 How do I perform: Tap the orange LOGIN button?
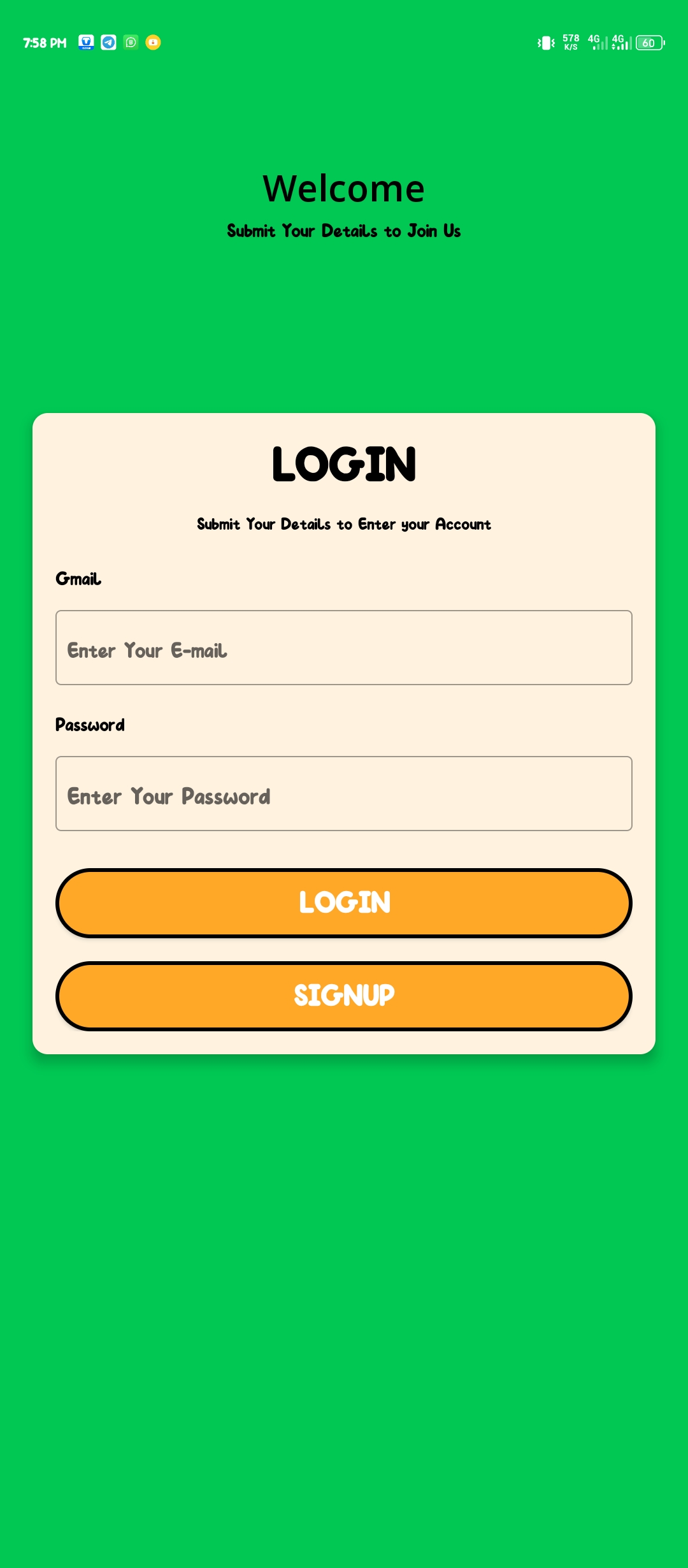click(344, 903)
